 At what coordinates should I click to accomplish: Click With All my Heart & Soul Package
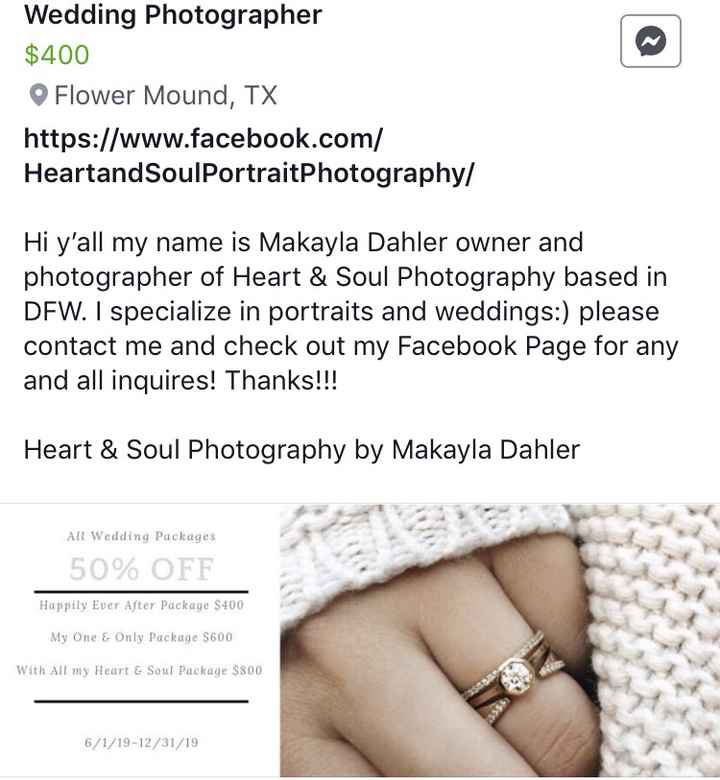(140, 670)
